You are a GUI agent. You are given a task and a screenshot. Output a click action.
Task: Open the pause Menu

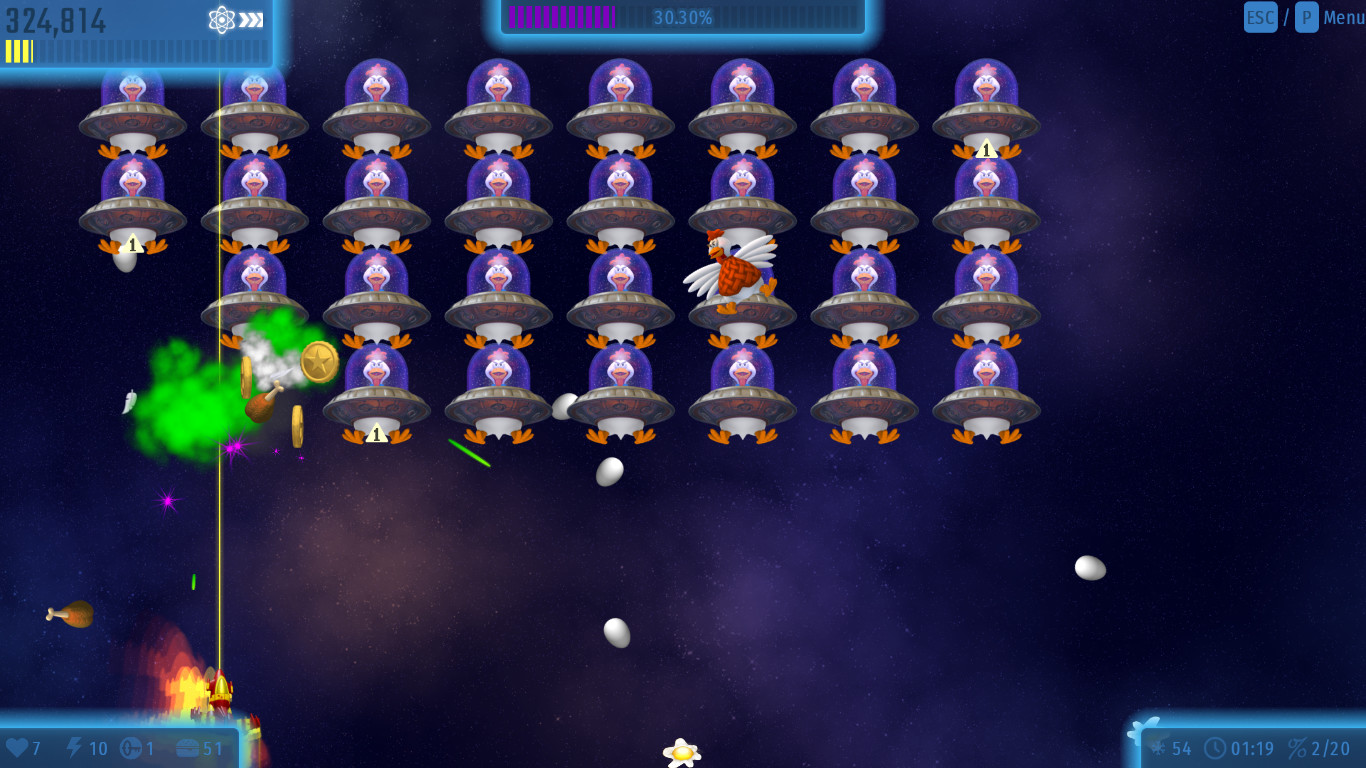point(1343,17)
